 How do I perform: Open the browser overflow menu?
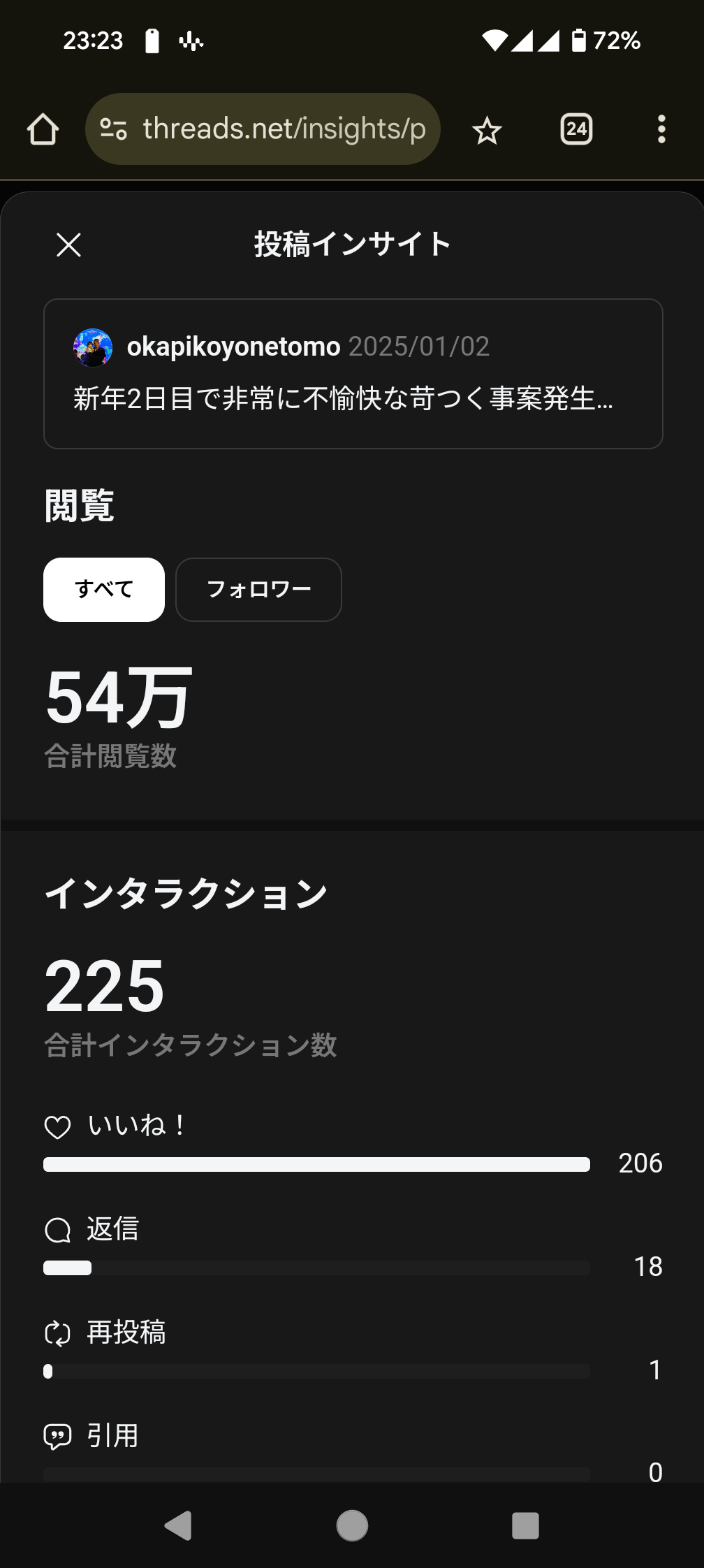661,129
